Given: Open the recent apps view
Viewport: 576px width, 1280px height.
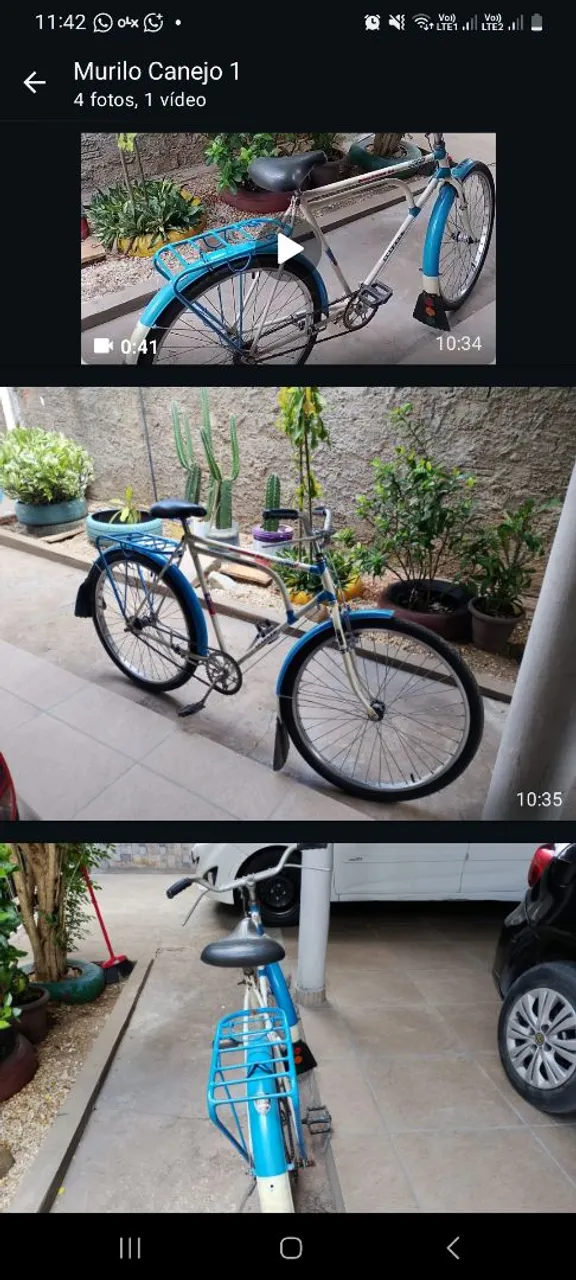Looking at the screenshot, I should point(130,1247).
